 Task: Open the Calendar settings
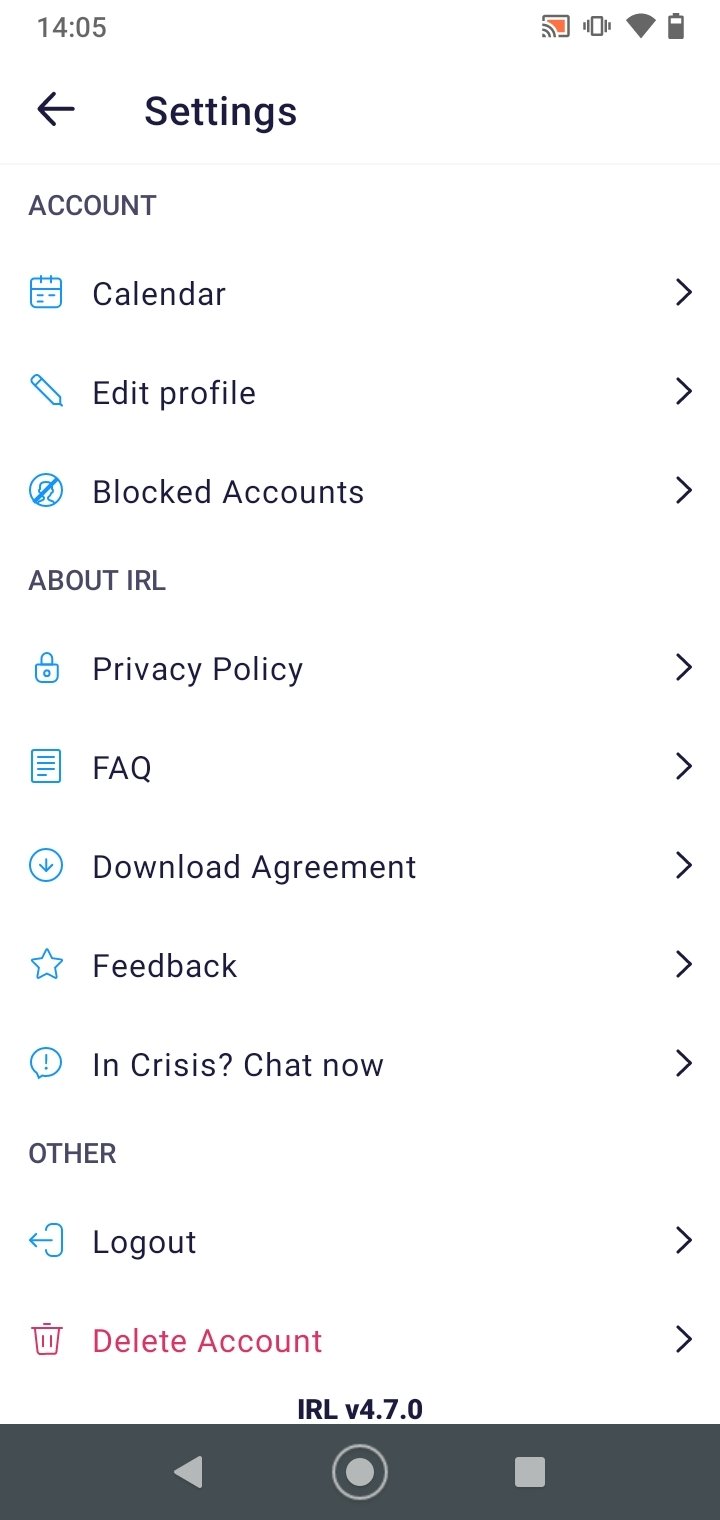pos(360,293)
